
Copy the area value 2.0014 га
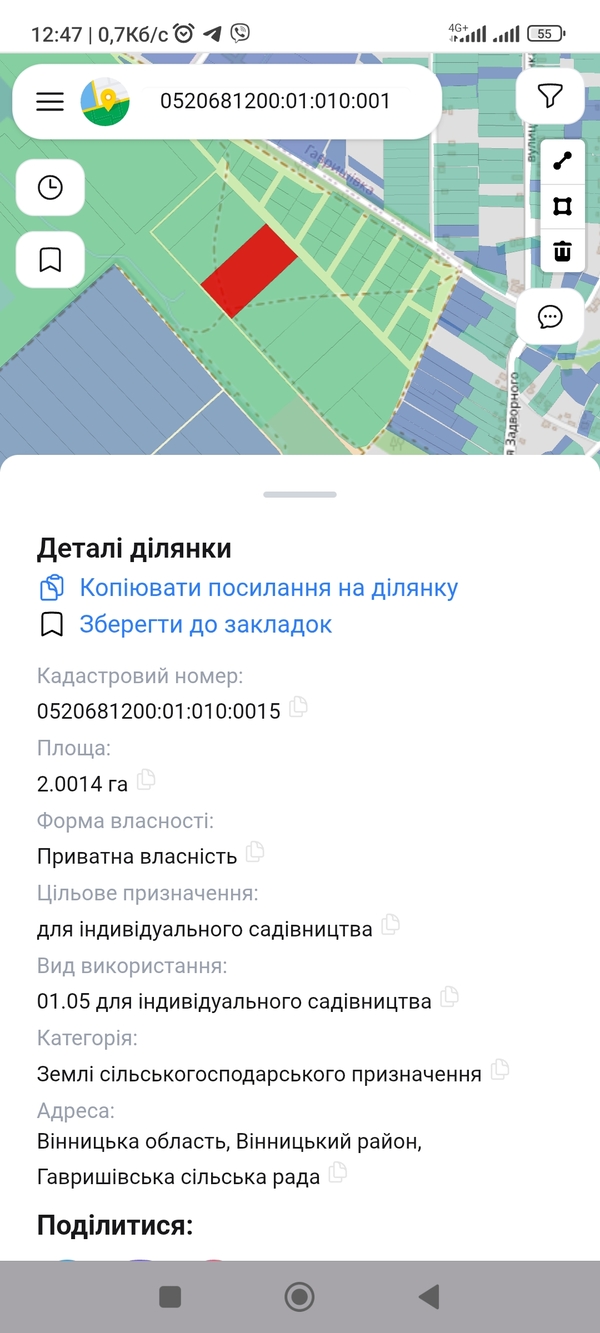pyautogui.click(x=146, y=779)
